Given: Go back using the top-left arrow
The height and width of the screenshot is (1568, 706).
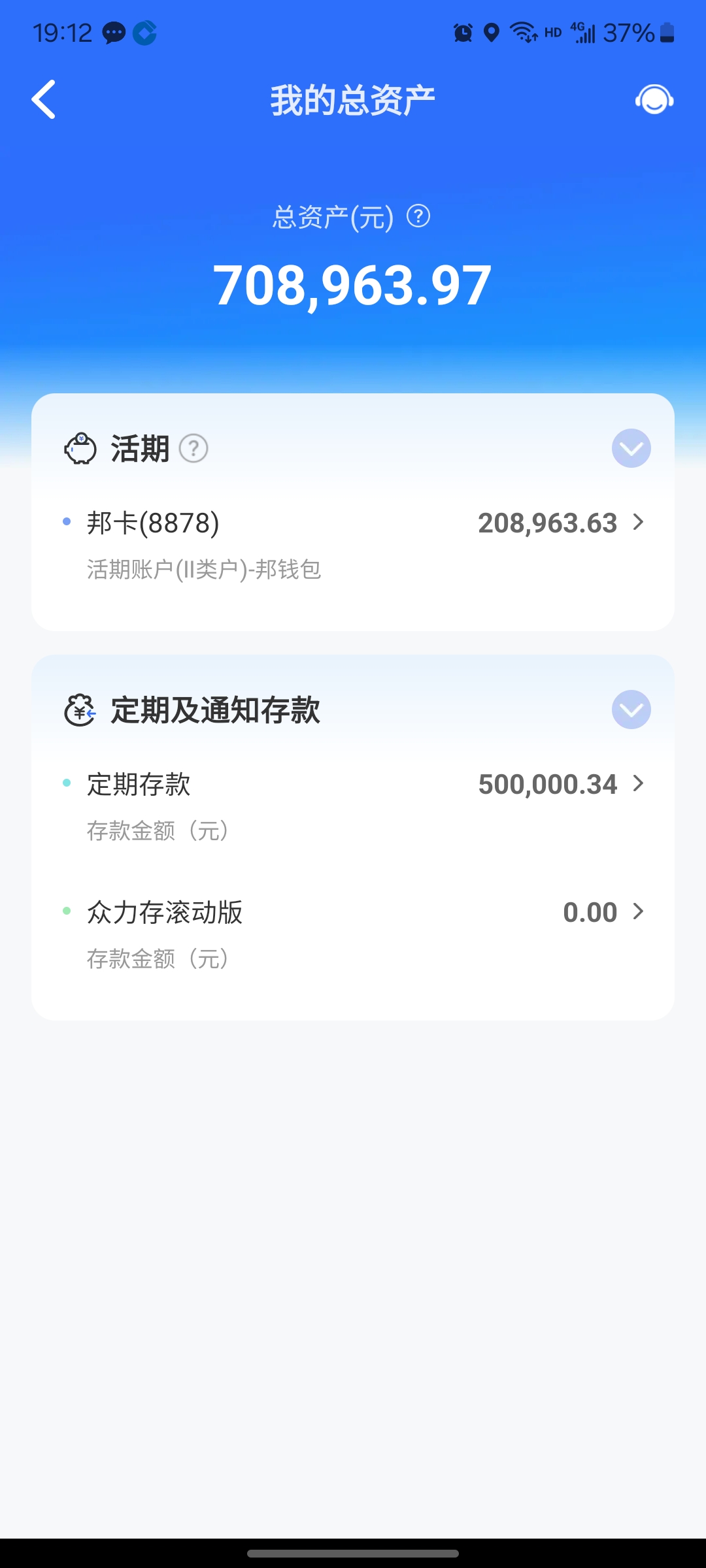Looking at the screenshot, I should tap(44, 100).
